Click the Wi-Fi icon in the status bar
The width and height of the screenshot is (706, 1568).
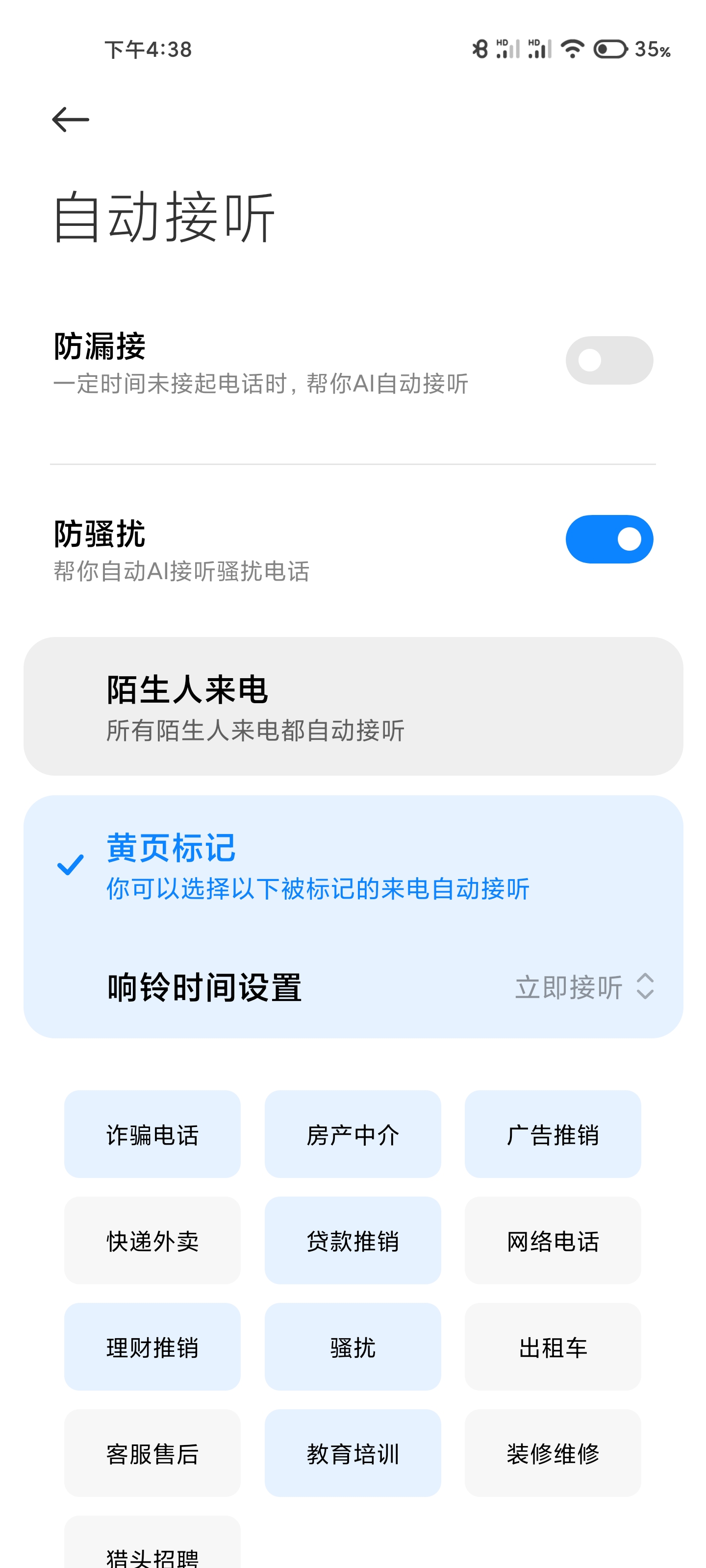[x=573, y=50]
